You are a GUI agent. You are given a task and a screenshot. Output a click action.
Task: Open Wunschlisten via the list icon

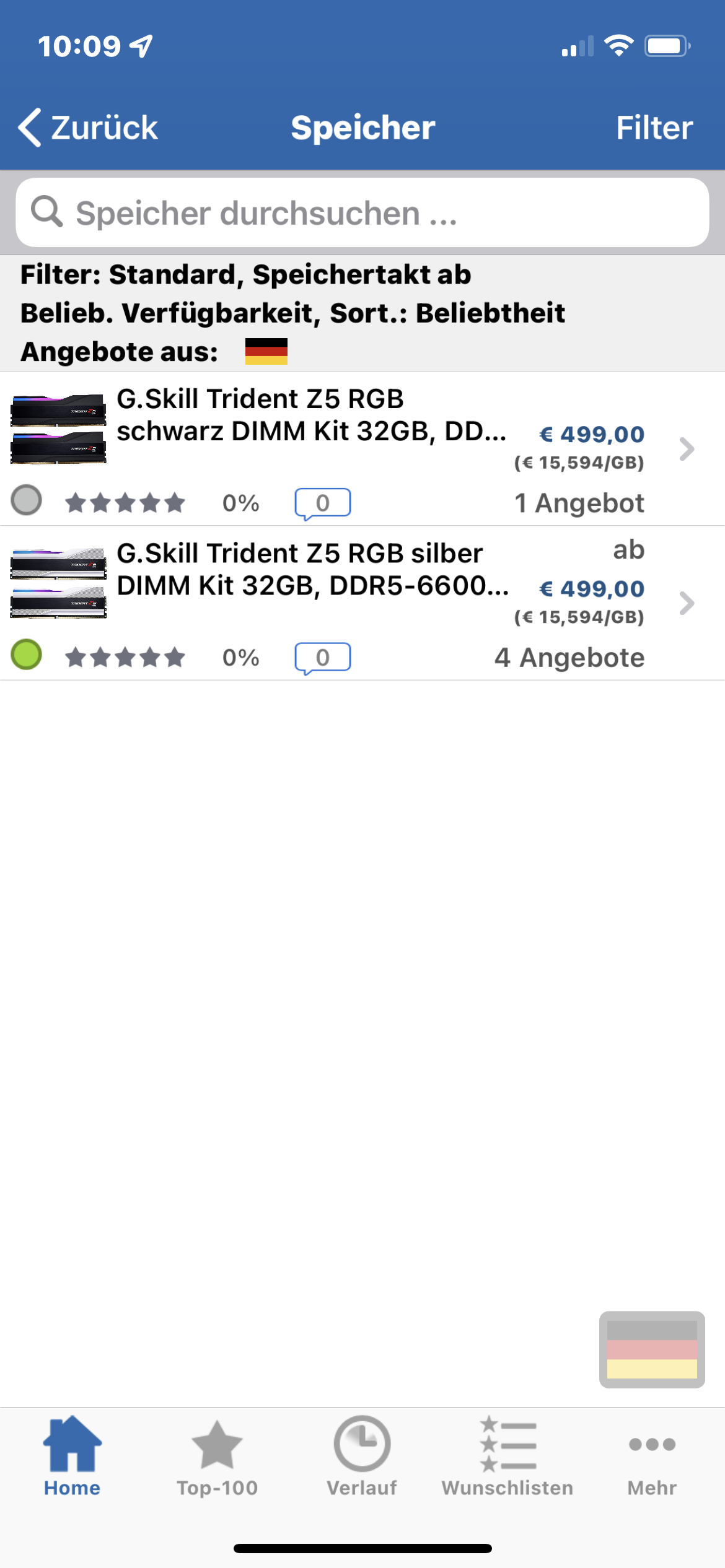pyautogui.click(x=508, y=1443)
